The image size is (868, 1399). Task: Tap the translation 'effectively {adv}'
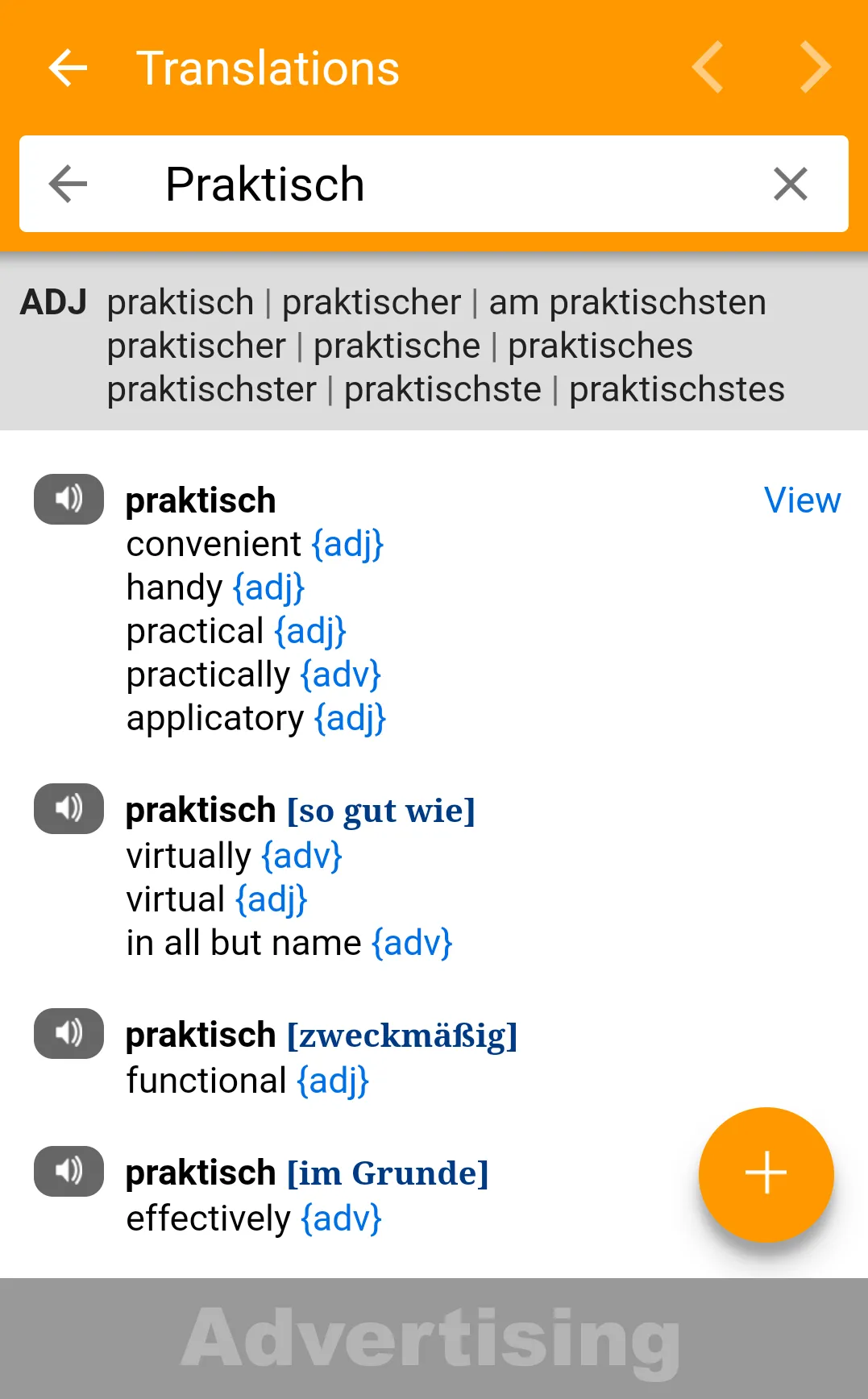click(x=253, y=1218)
